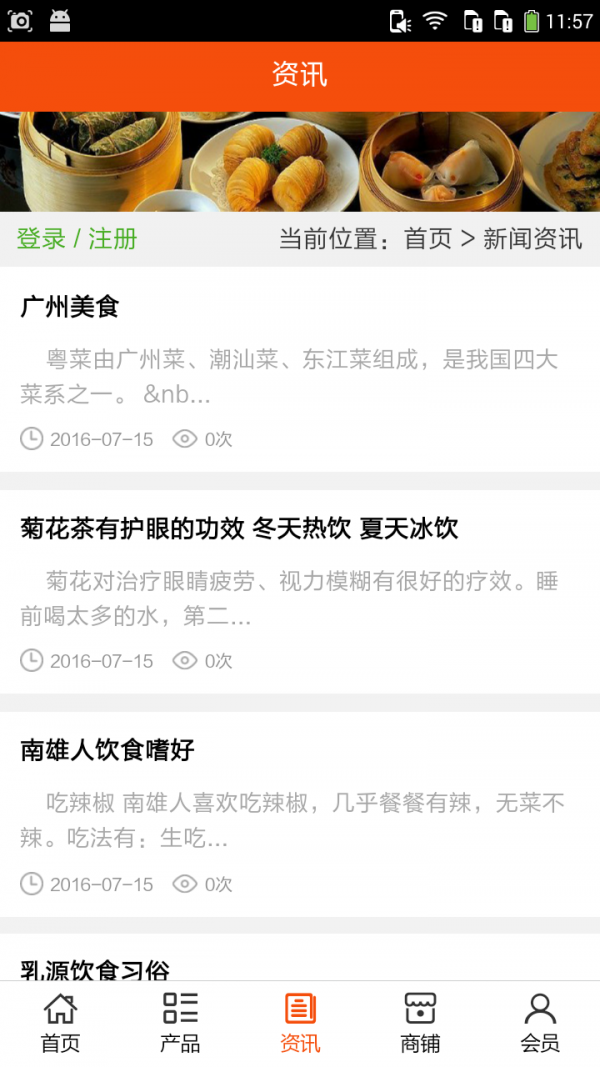Read the 菊花茶有护眼的功效 article
The image size is (600, 1067).
239,529
